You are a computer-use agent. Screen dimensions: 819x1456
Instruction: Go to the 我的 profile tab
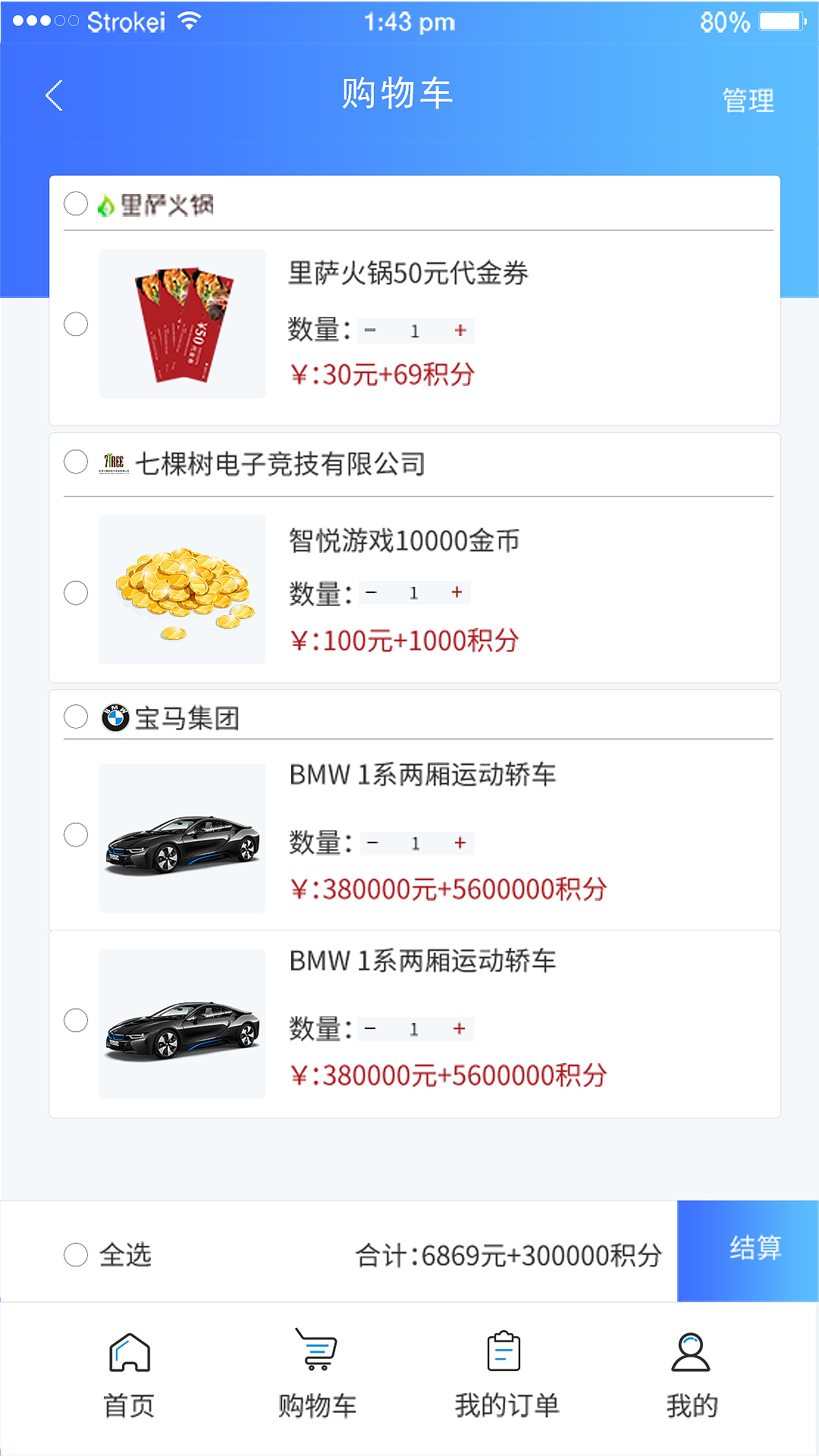tap(691, 1373)
